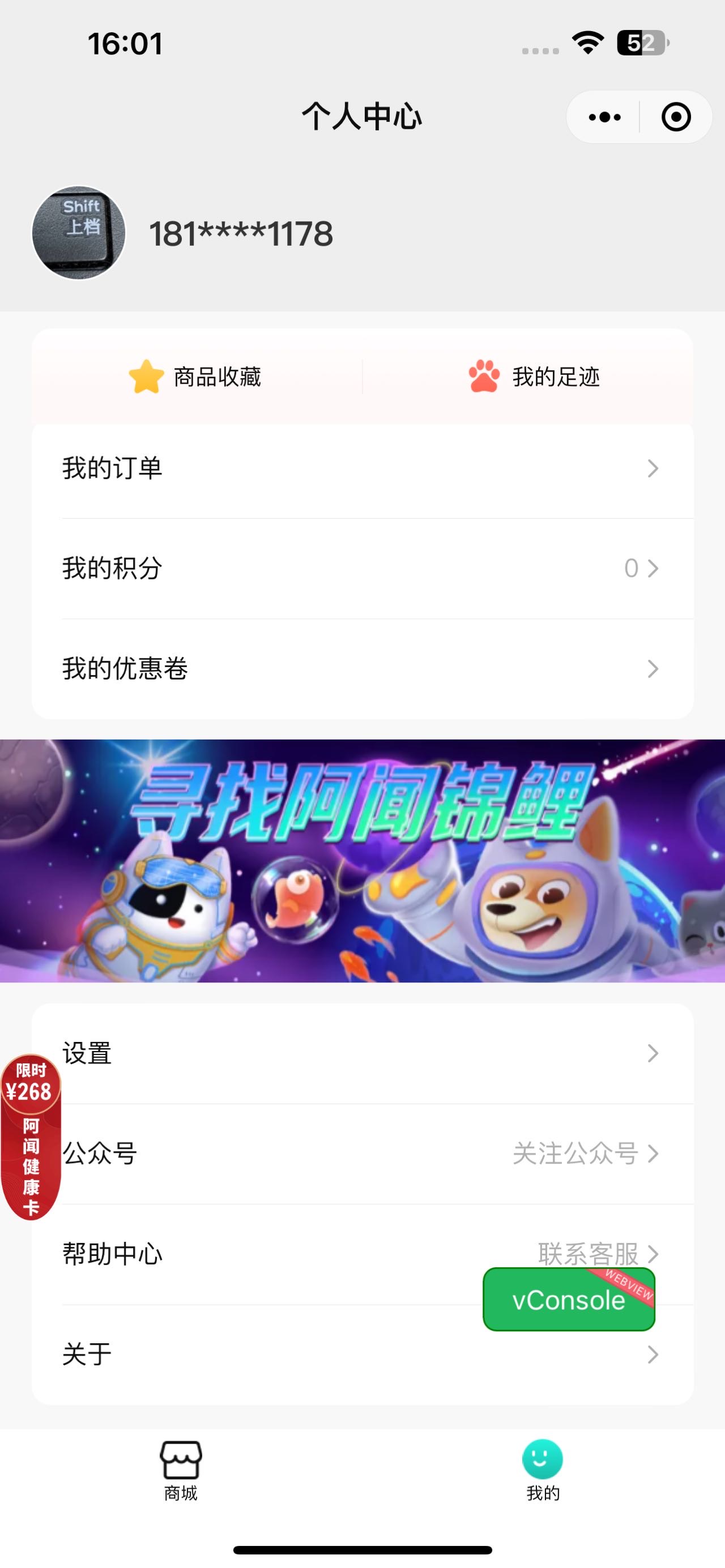
Task: Open the 寻找阿闻锦鲤 promo banner
Action: (x=362, y=860)
